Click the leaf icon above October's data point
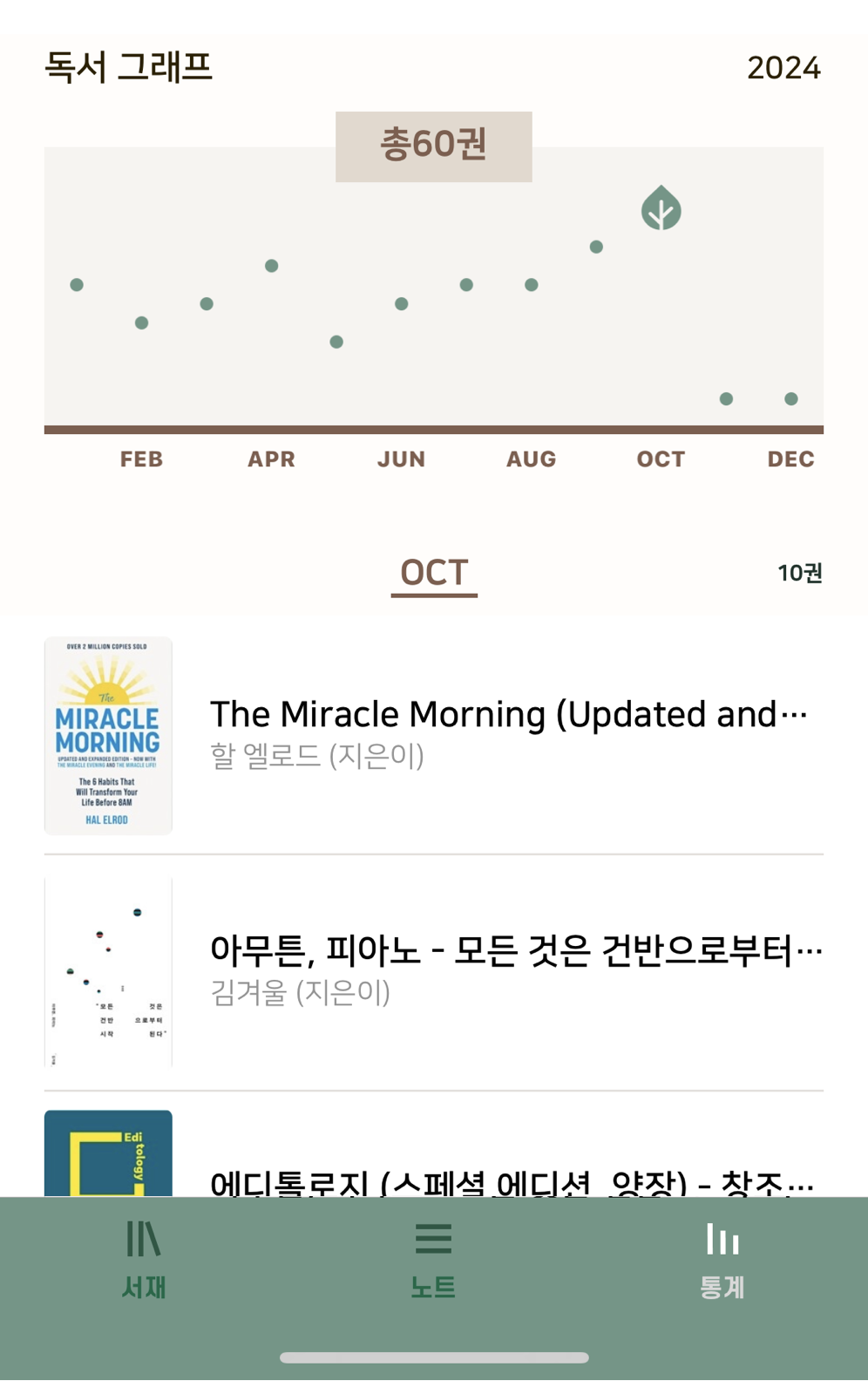The image size is (868, 1381). pyautogui.click(x=661, y=209)
